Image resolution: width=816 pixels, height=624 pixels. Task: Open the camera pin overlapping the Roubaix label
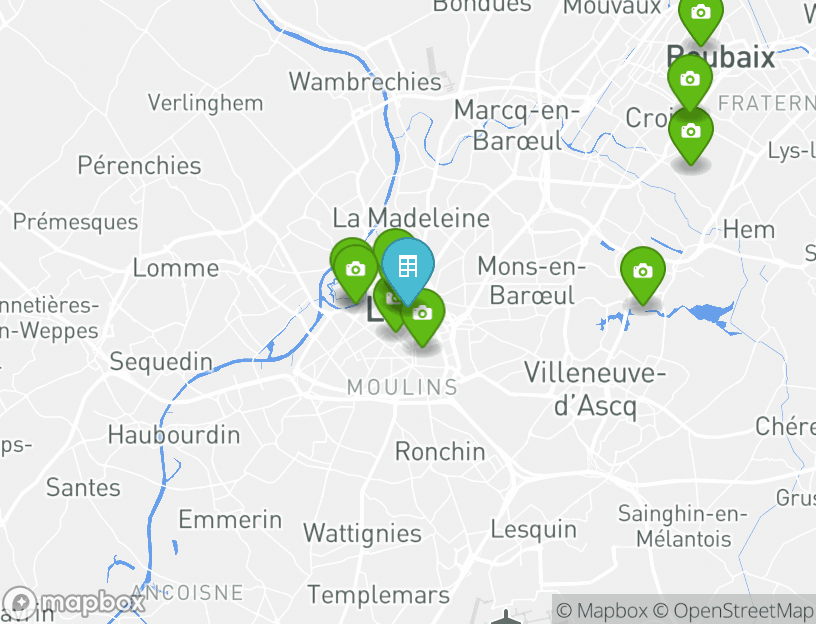(689, 78)
